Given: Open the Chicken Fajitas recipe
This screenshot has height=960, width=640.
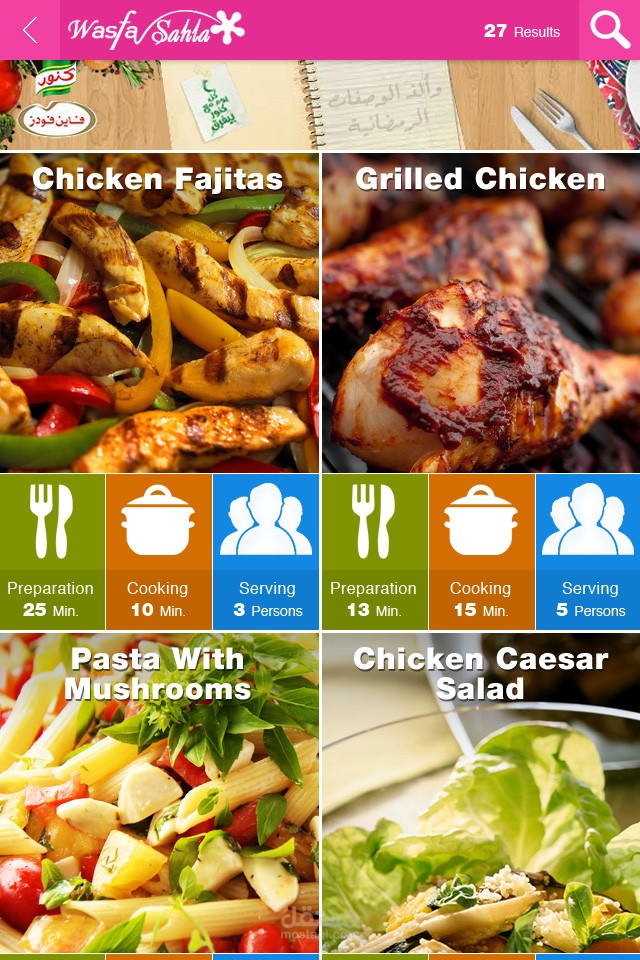Looking at the screenshot, I should (x=160, y=312).
